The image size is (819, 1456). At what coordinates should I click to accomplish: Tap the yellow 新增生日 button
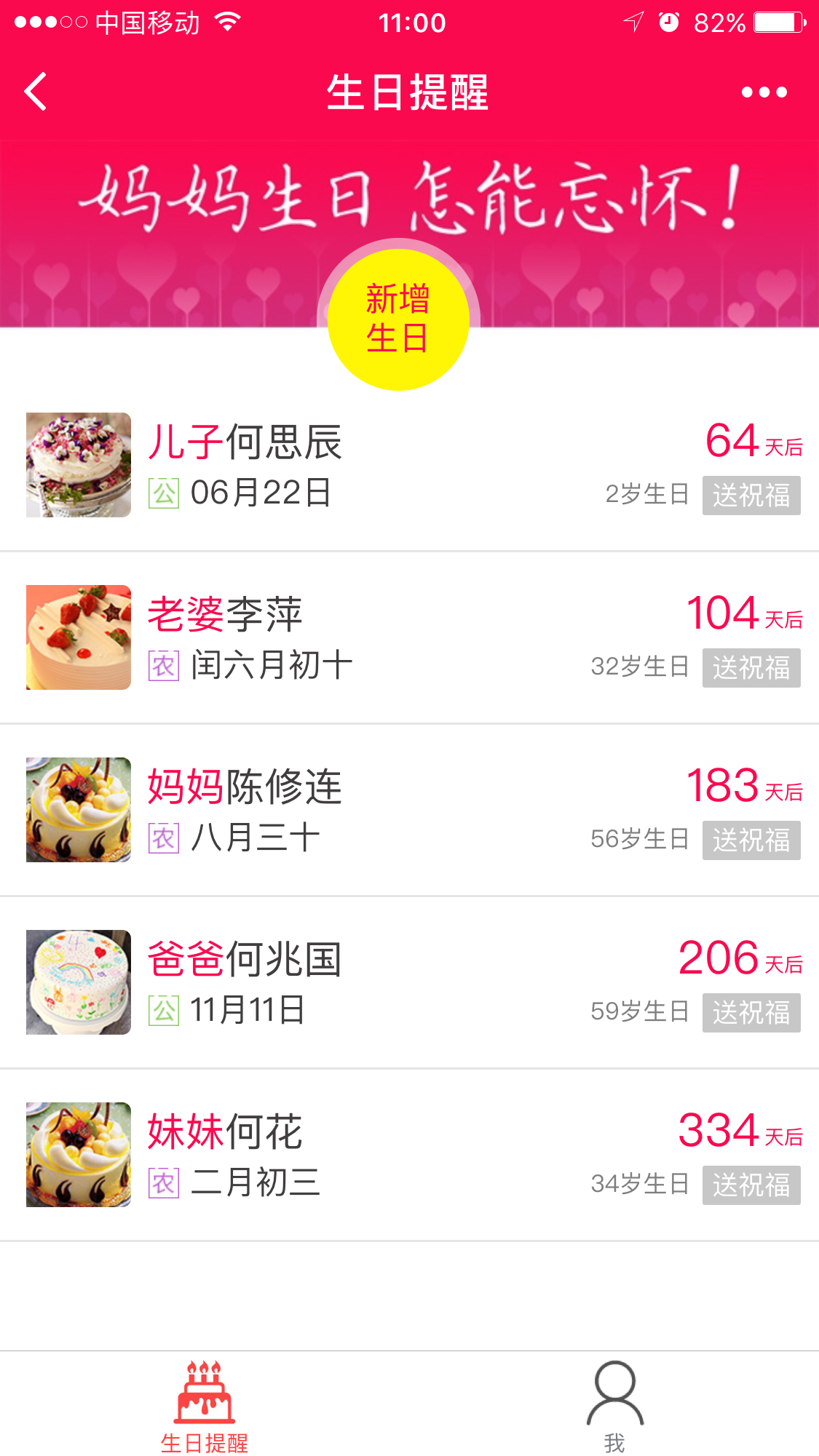(x=397, y=319)
